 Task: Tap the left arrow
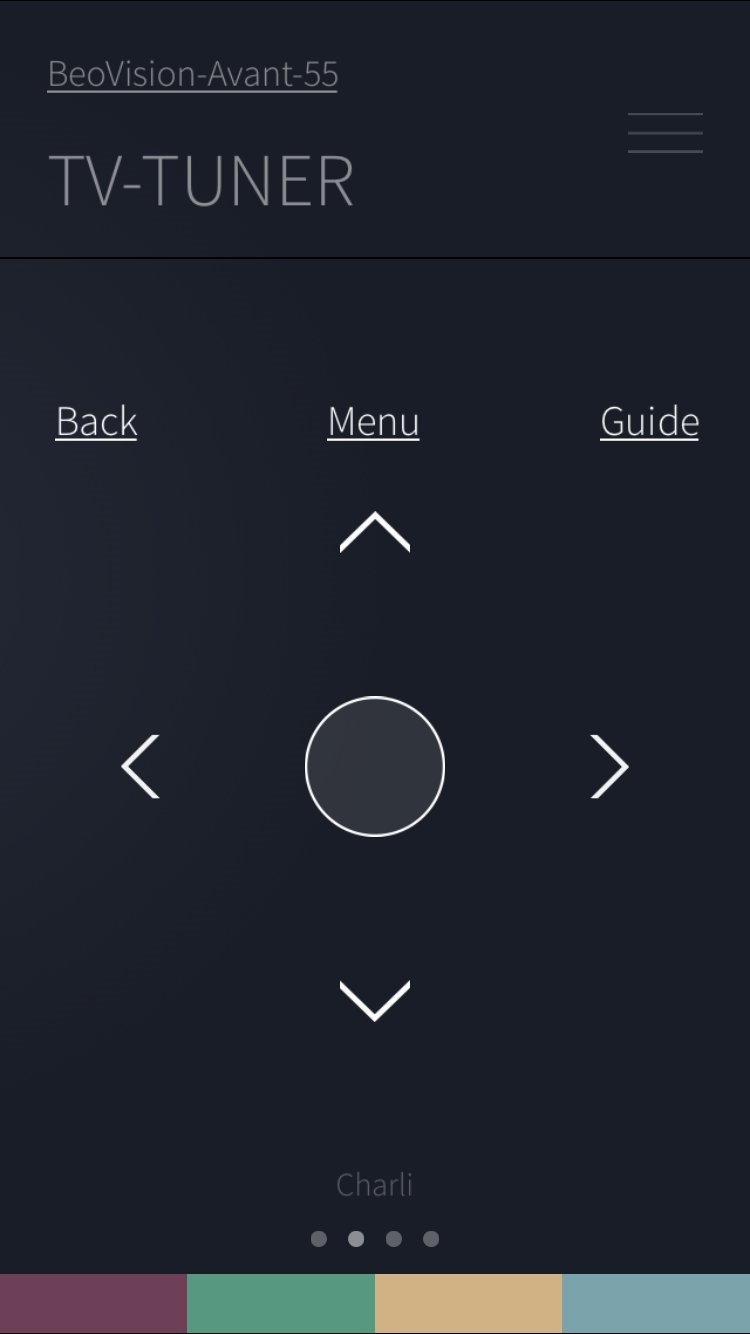click(141, 767)
